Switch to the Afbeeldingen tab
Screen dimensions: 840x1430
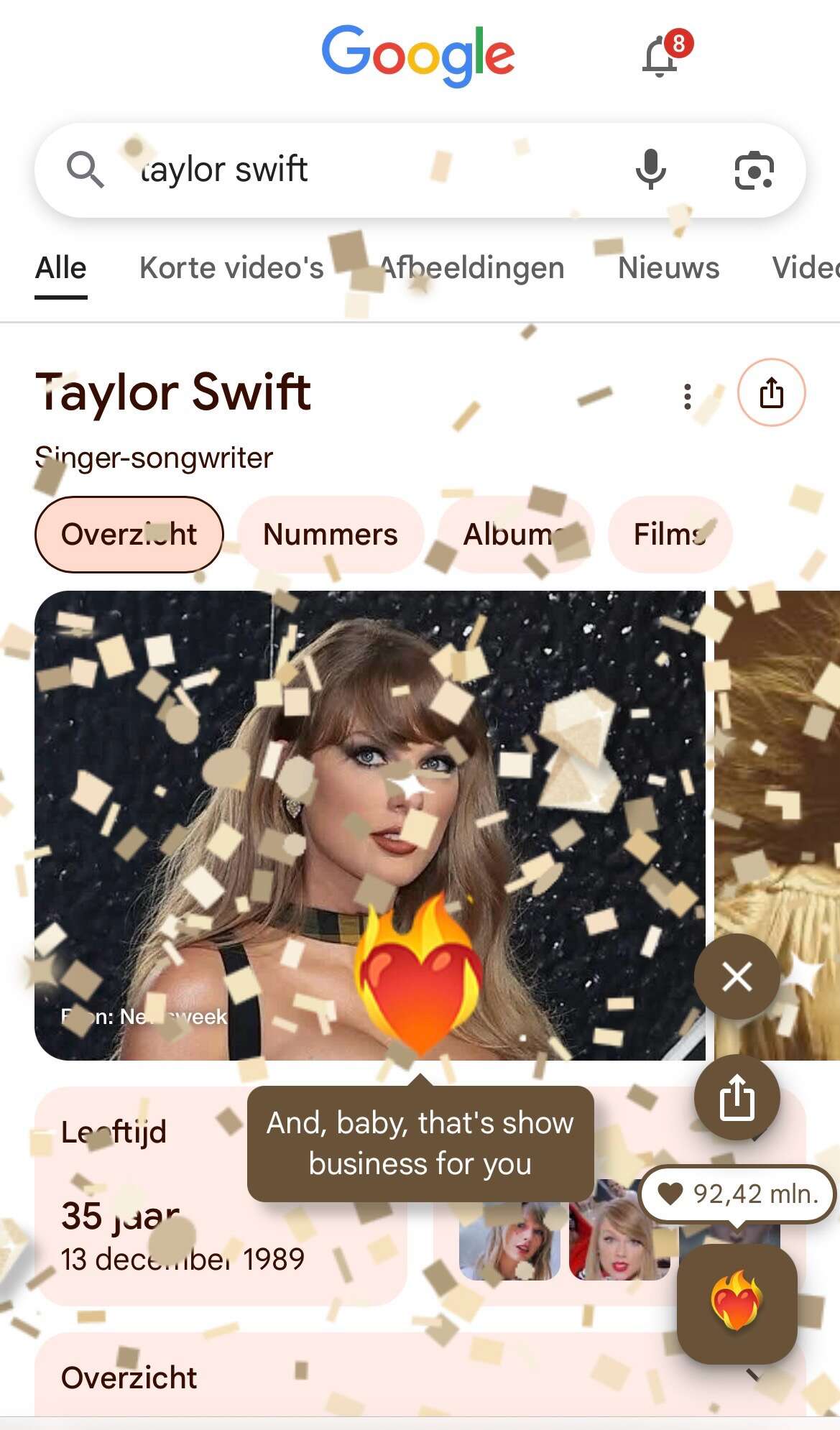471,268
